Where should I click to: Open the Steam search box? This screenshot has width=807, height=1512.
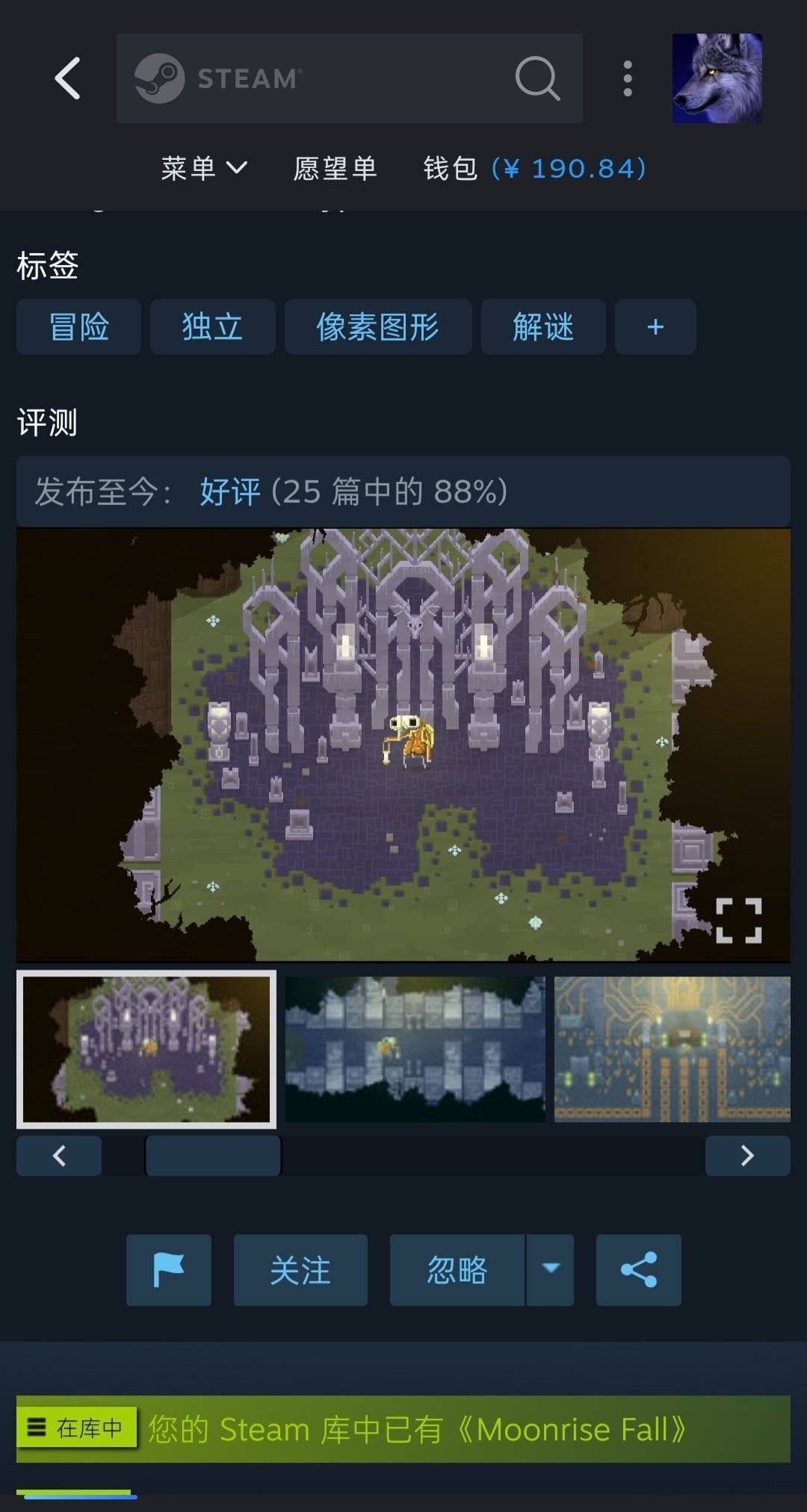(x=349, y=78)
